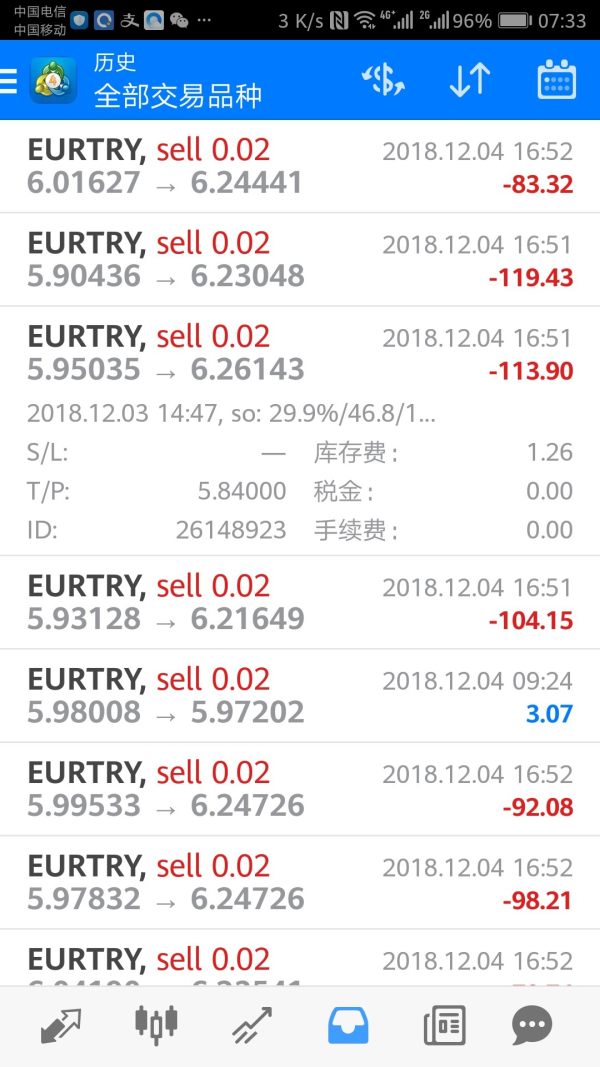Switch to the Trade tab

coord(252,1025)
